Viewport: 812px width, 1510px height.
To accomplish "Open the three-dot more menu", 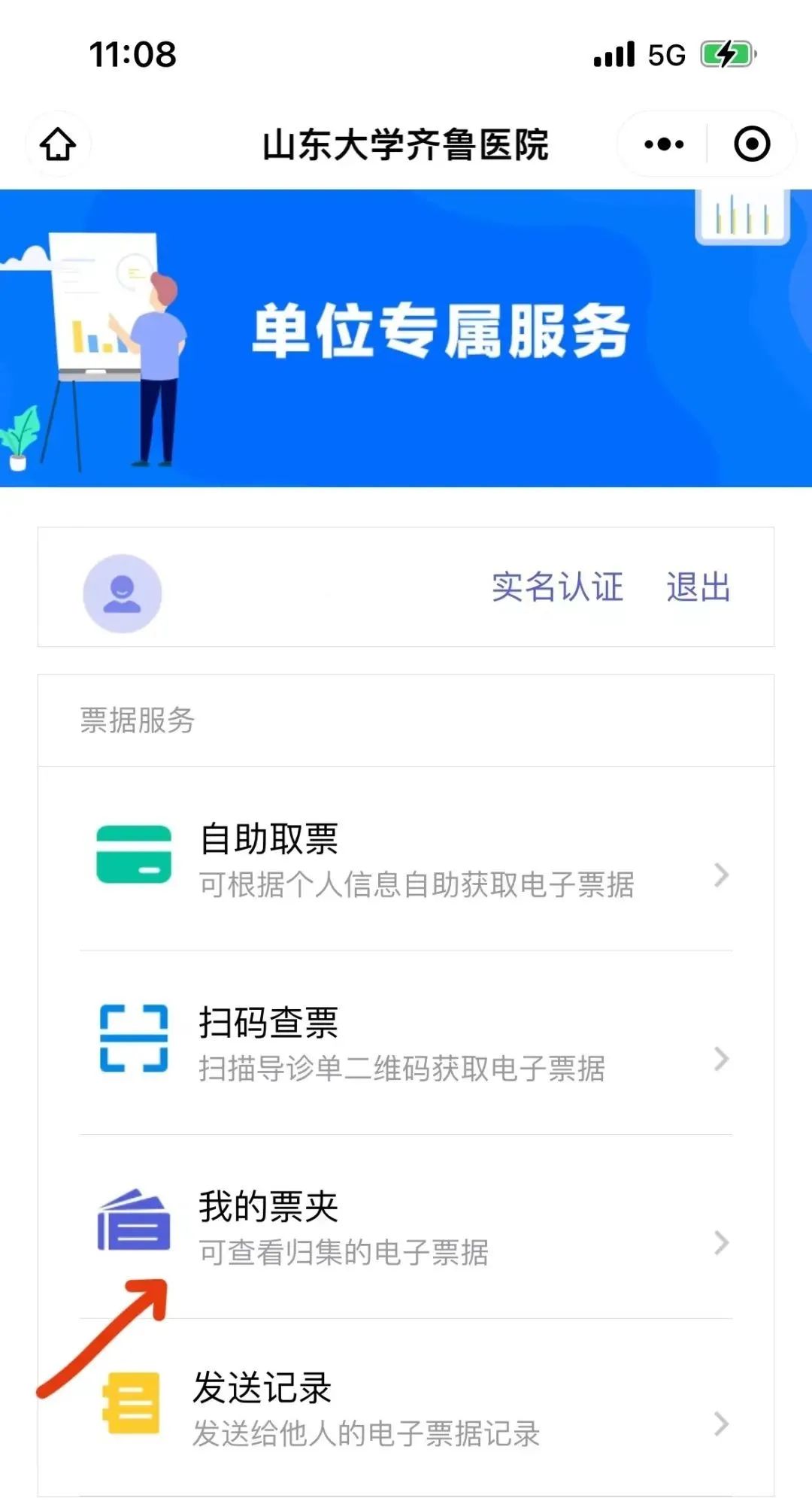I will [x=664, y=144].
